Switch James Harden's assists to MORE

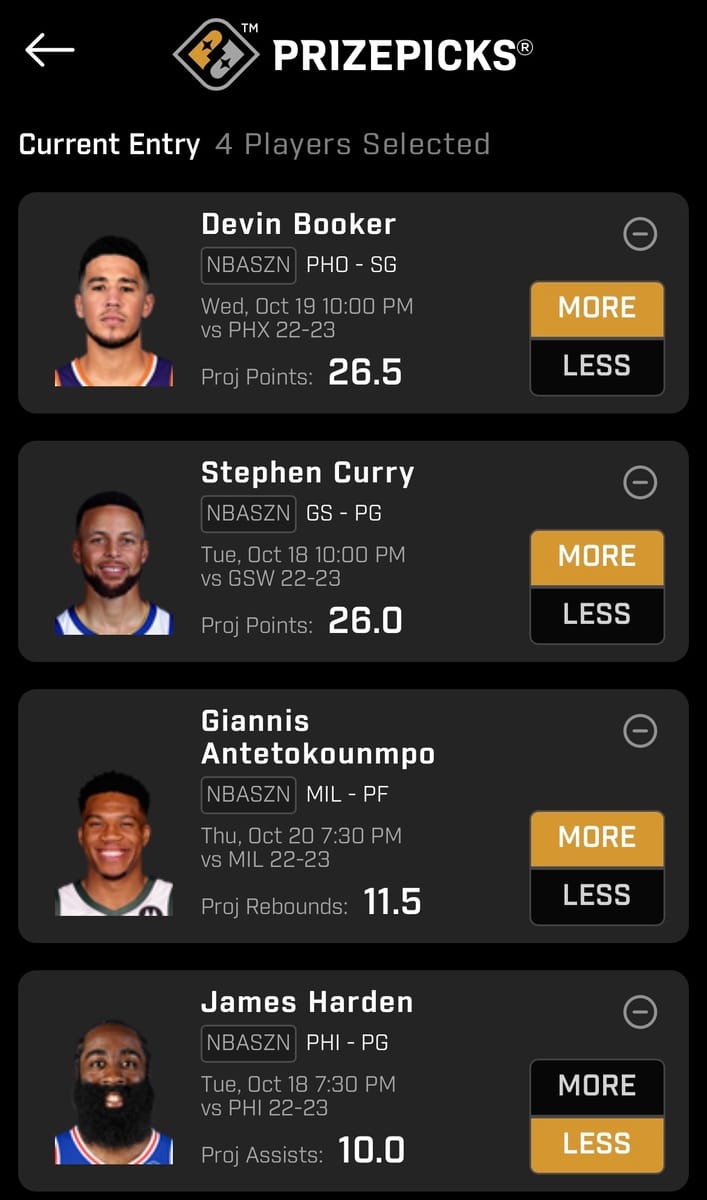597,1086
